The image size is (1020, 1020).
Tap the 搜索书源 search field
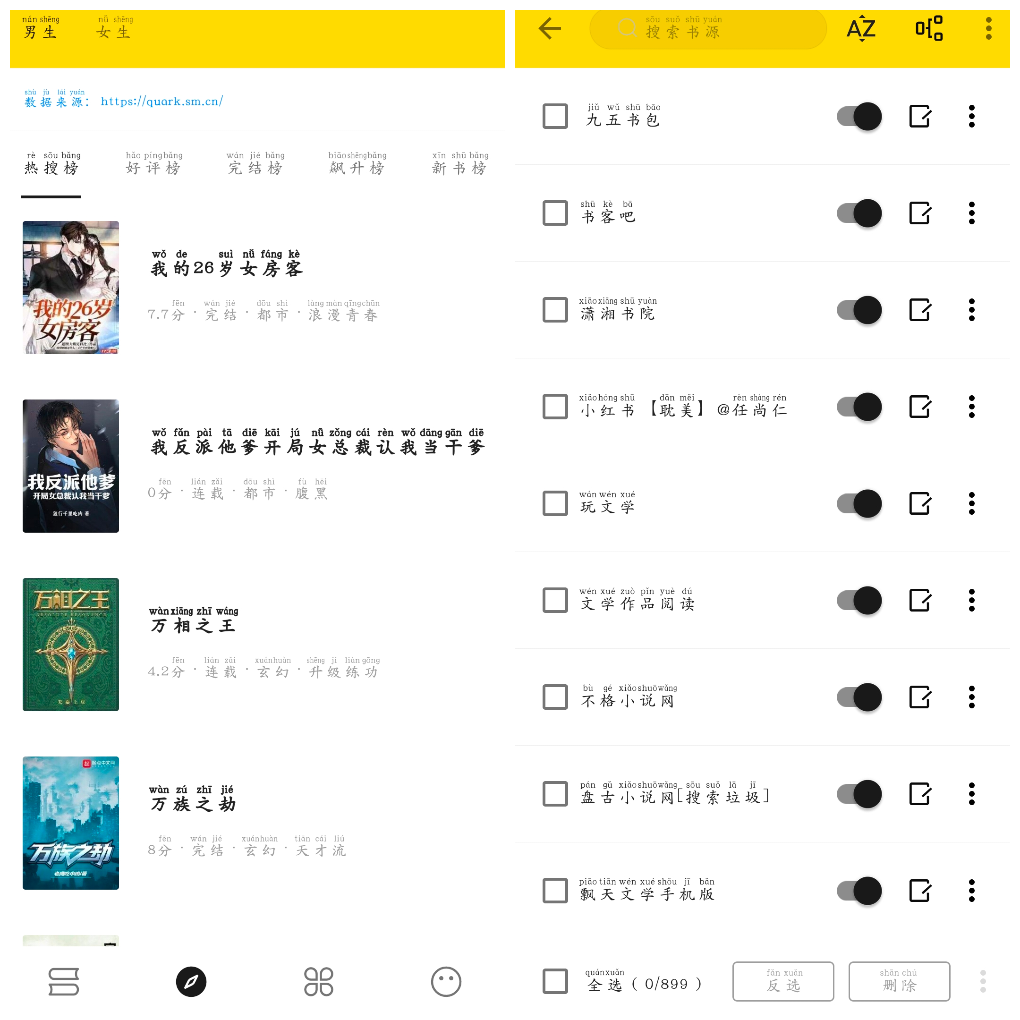coord(707,29)
